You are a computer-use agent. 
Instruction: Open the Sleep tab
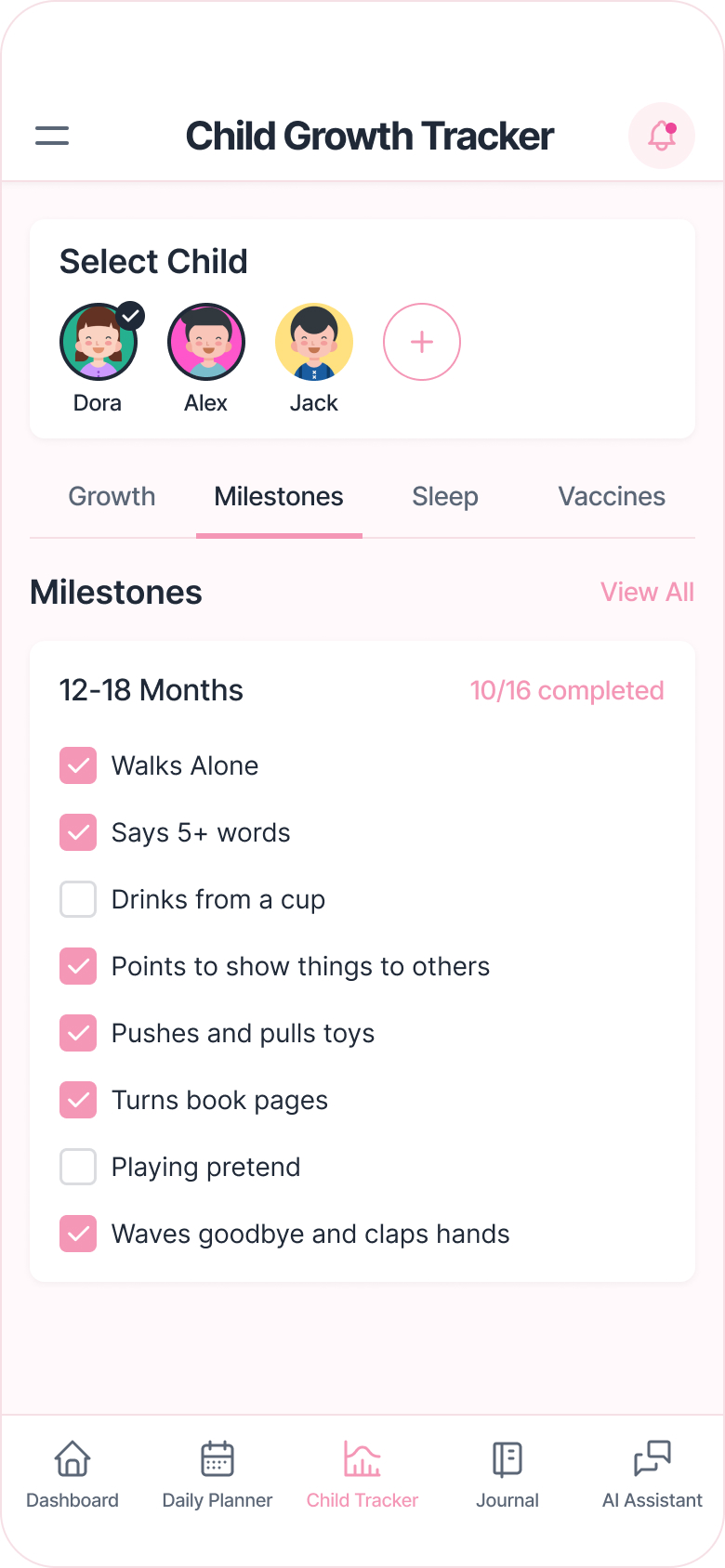pyautogui.click(x=444, y=496)
